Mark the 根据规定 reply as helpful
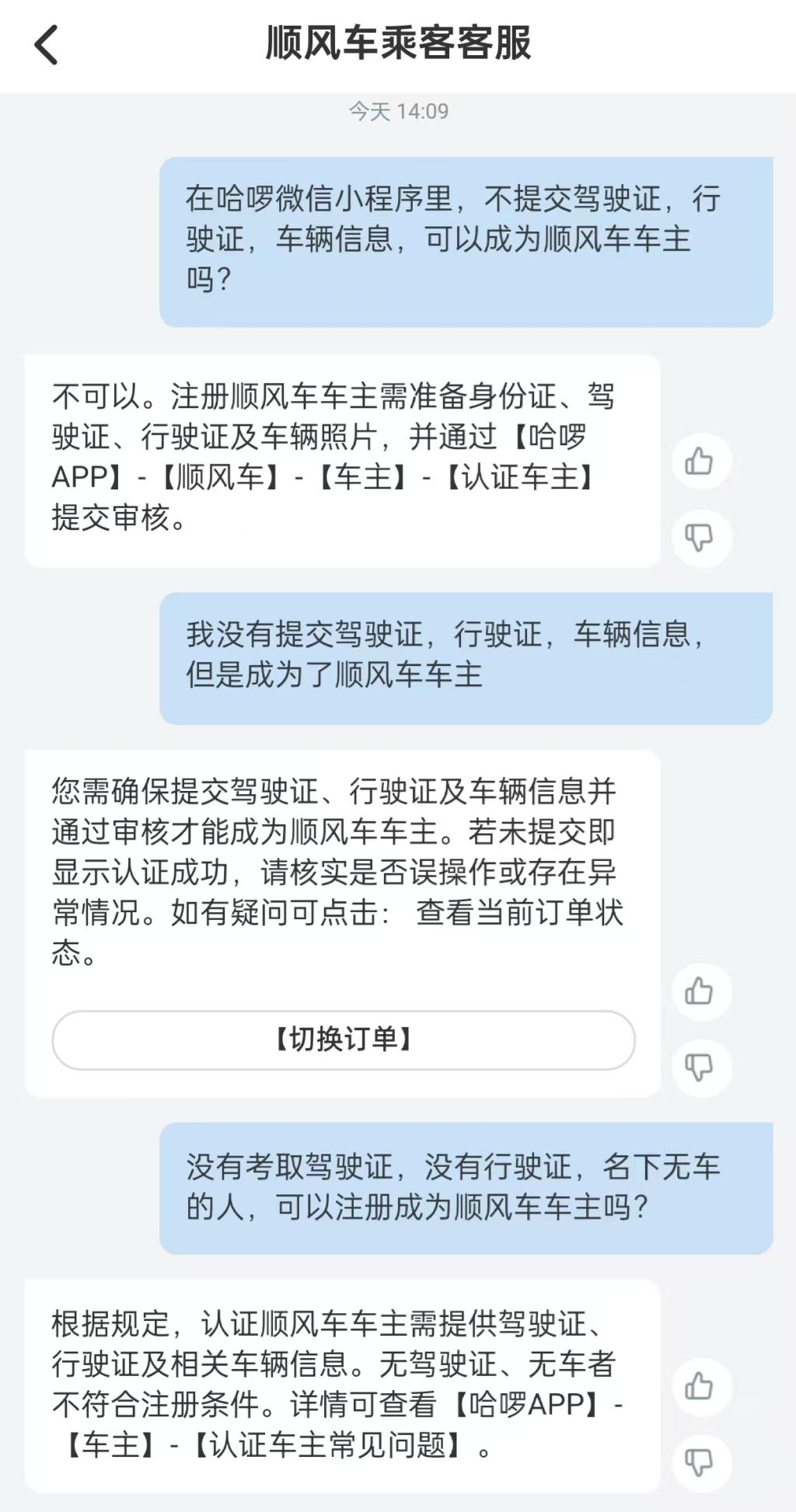Viewport: 796px width, 1512px height. (x=700, y=1386)
